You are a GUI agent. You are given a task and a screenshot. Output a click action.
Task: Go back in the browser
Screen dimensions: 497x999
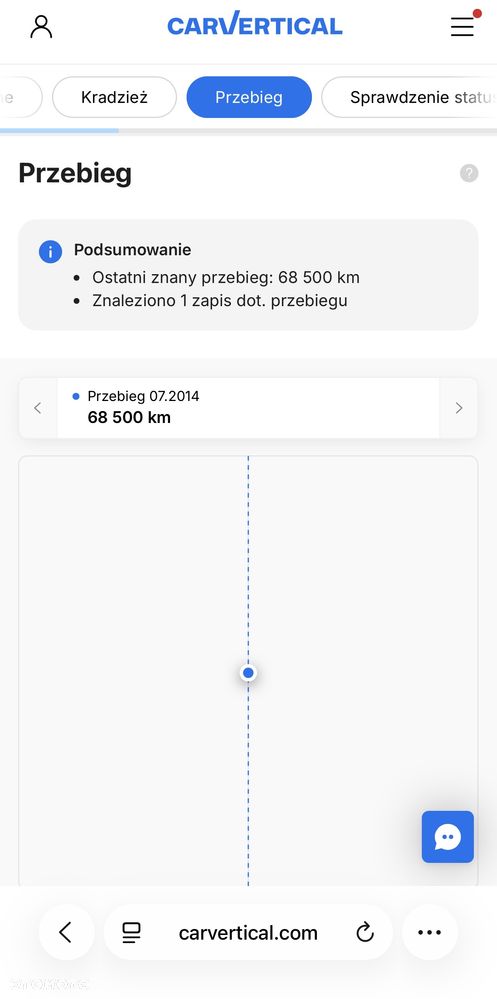coord(66,933)
